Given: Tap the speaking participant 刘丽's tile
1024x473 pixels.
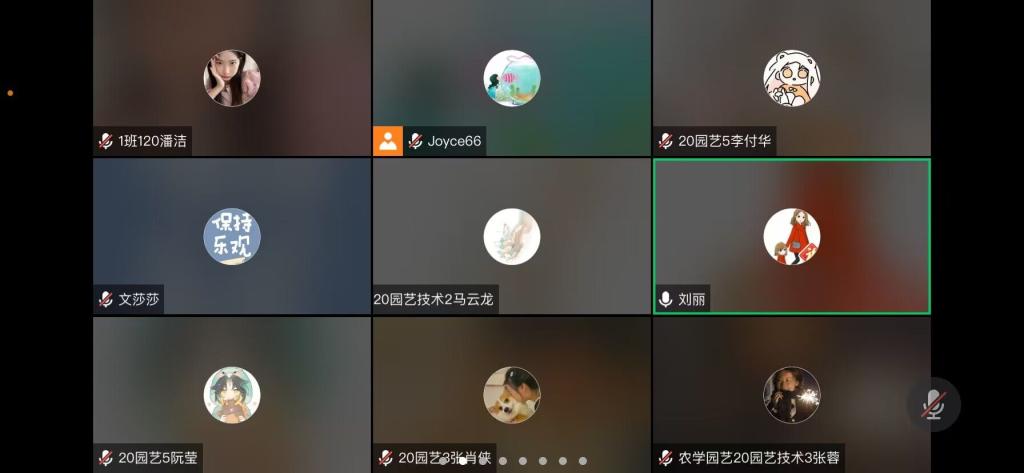Looking at the screenshot, I should click(x=791, y=237).
